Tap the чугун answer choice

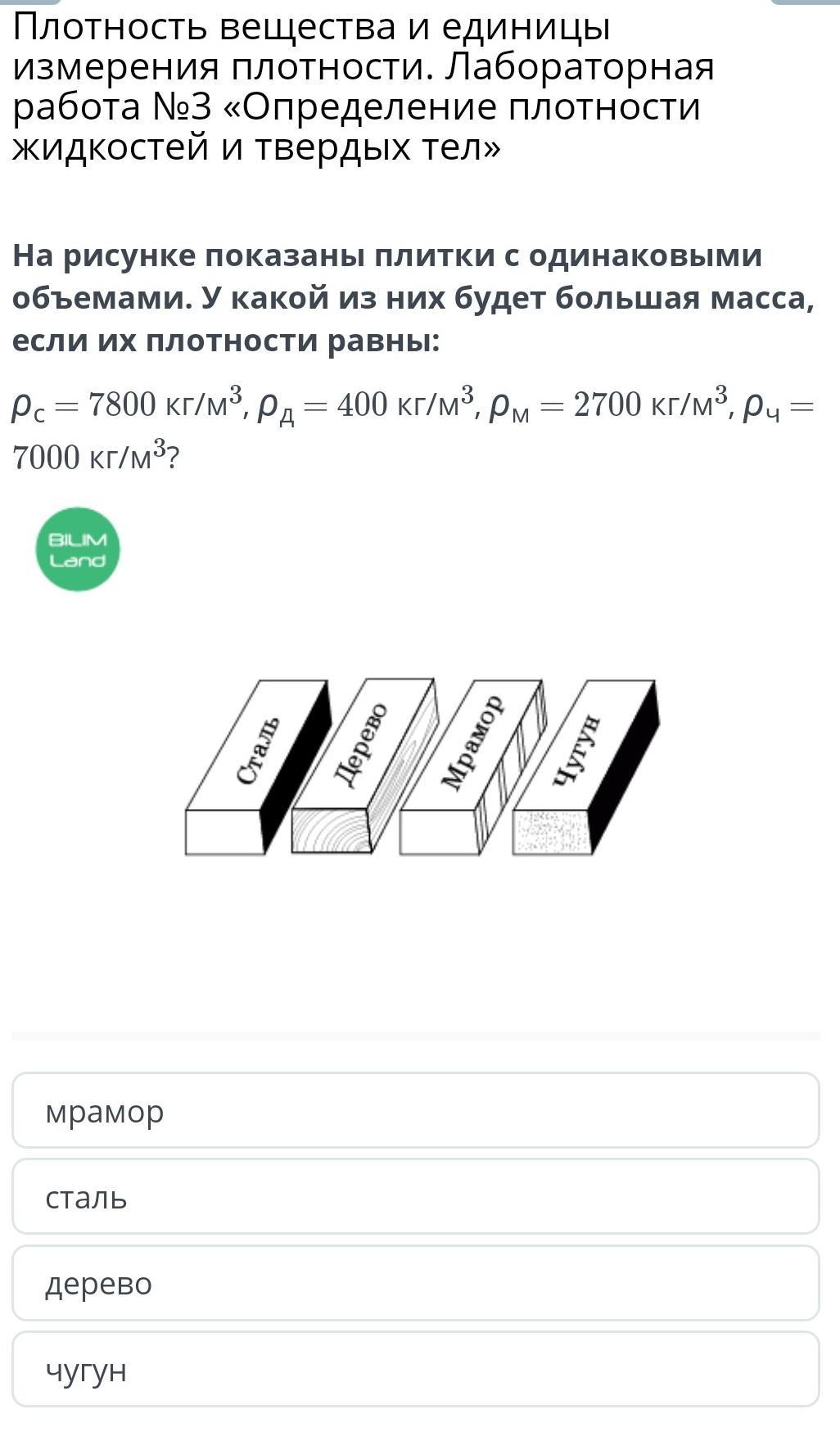(416, 1369)
